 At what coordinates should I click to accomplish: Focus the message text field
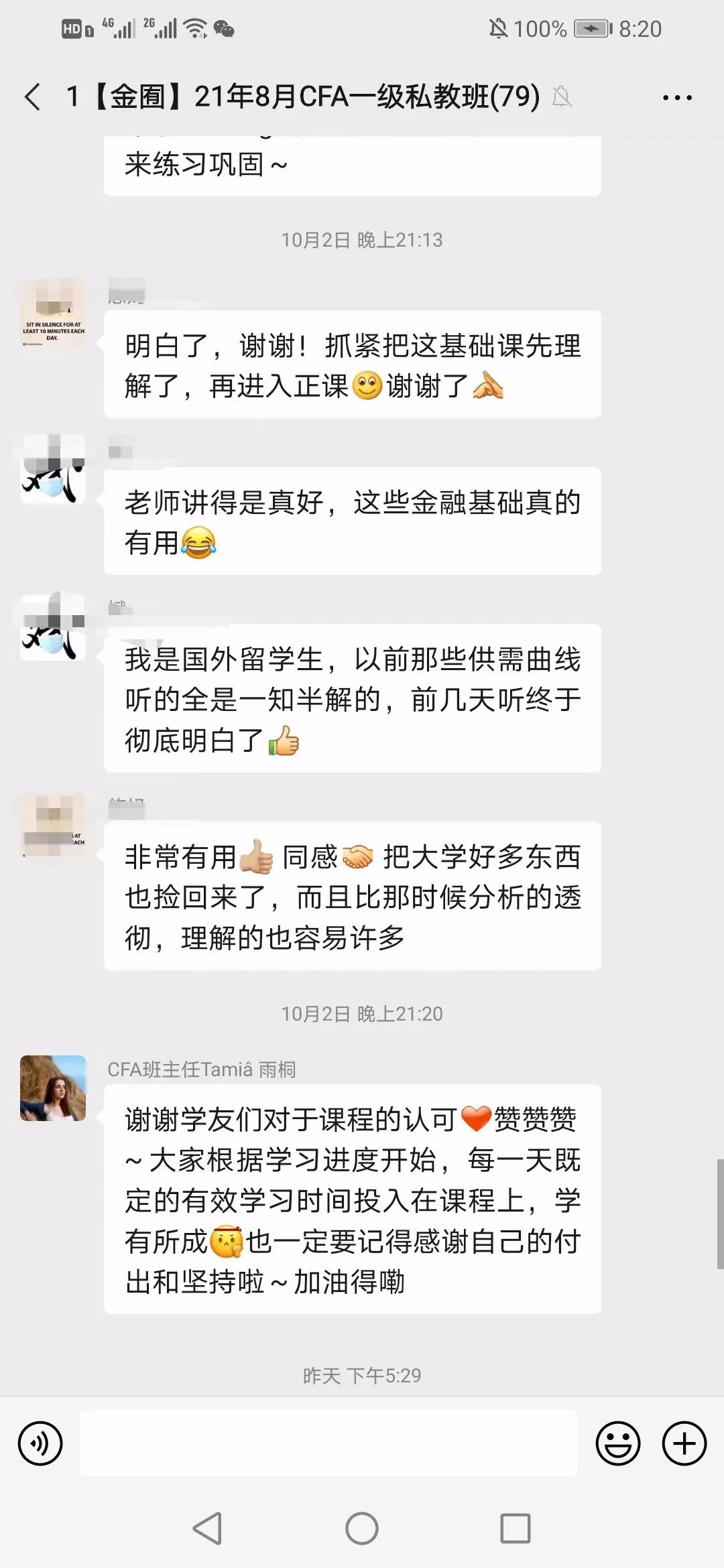[x=328, y=1443]
